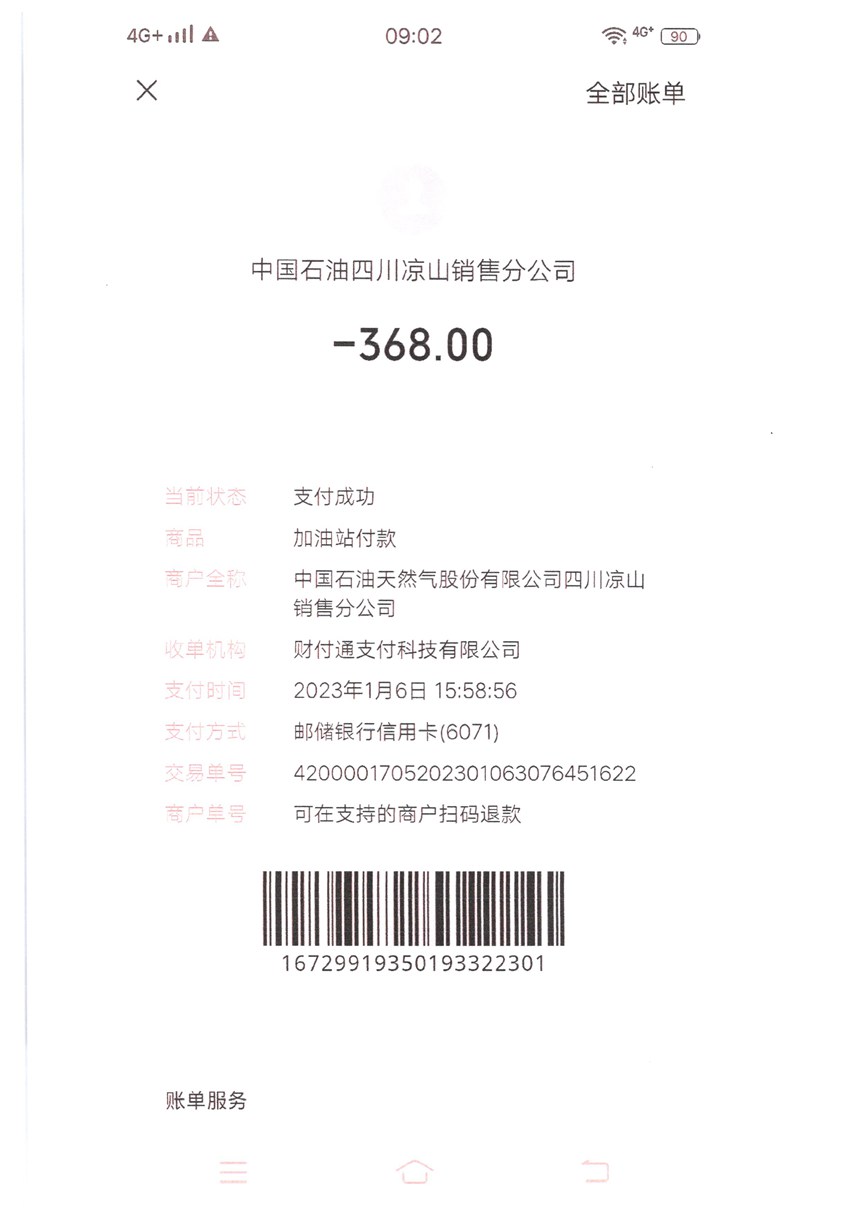Close the payment detail page
The width and height of the screenshot is (860, 1222).
(146, 91)
